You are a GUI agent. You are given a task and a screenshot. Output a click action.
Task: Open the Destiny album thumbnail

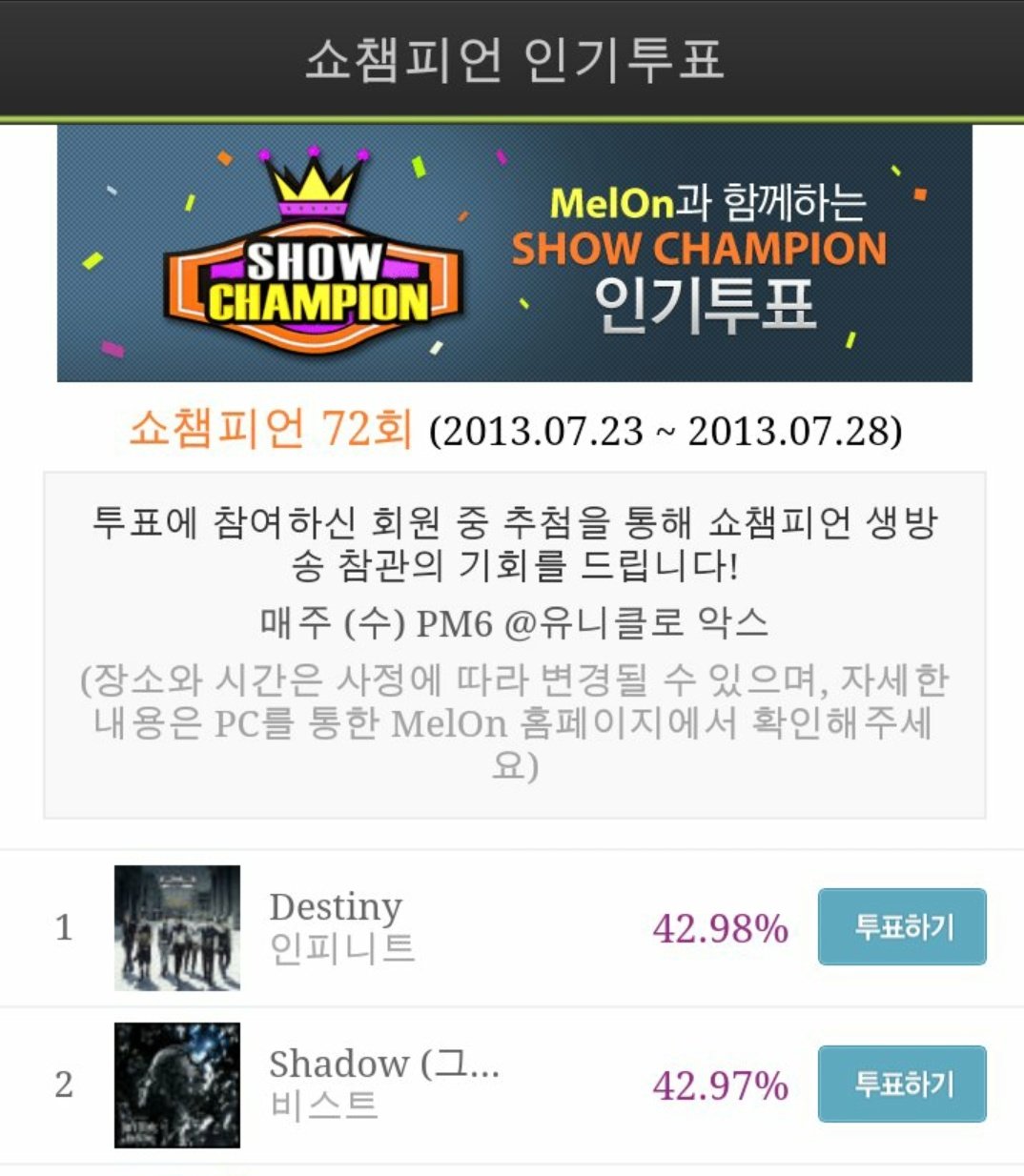click(x=177, y=927)
